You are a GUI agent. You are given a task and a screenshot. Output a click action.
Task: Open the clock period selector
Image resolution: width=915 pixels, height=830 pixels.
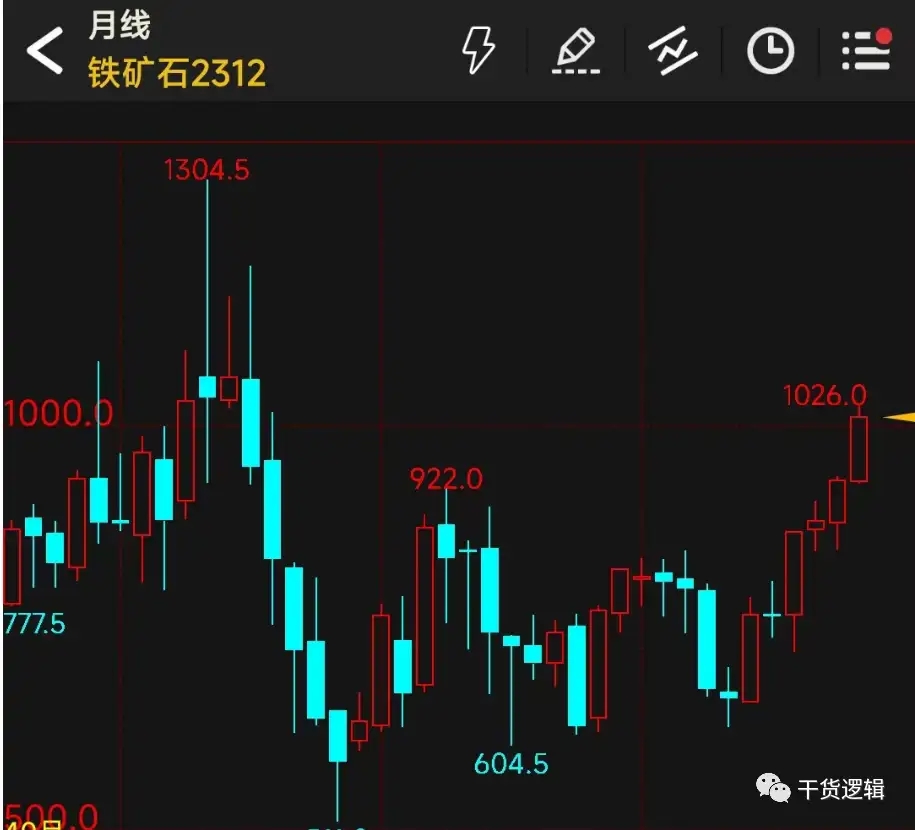[770, 51]
